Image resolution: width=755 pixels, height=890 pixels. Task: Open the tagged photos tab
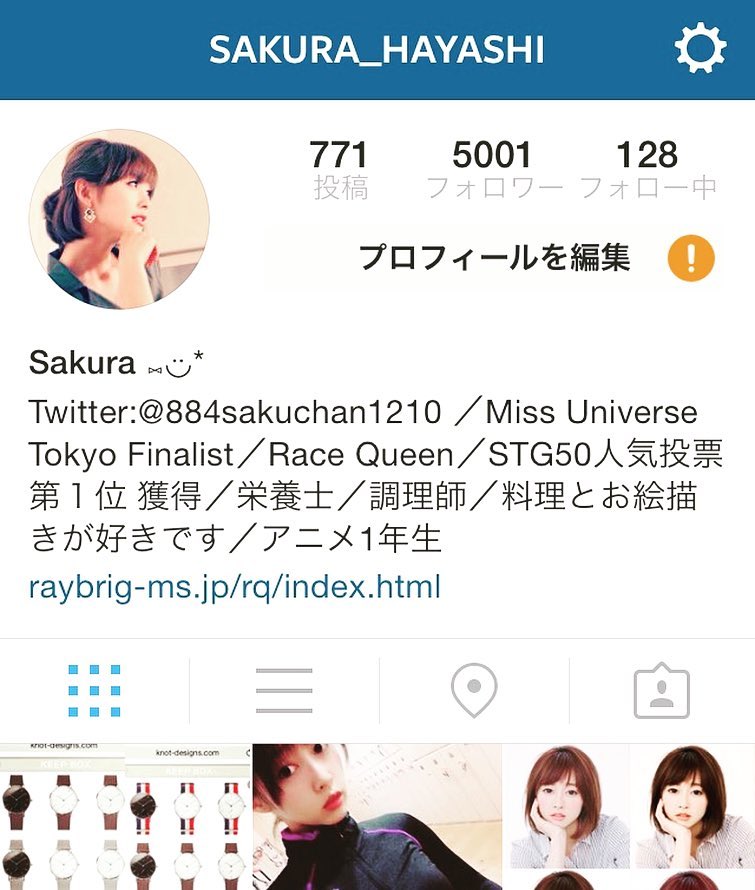coord(662,690)
